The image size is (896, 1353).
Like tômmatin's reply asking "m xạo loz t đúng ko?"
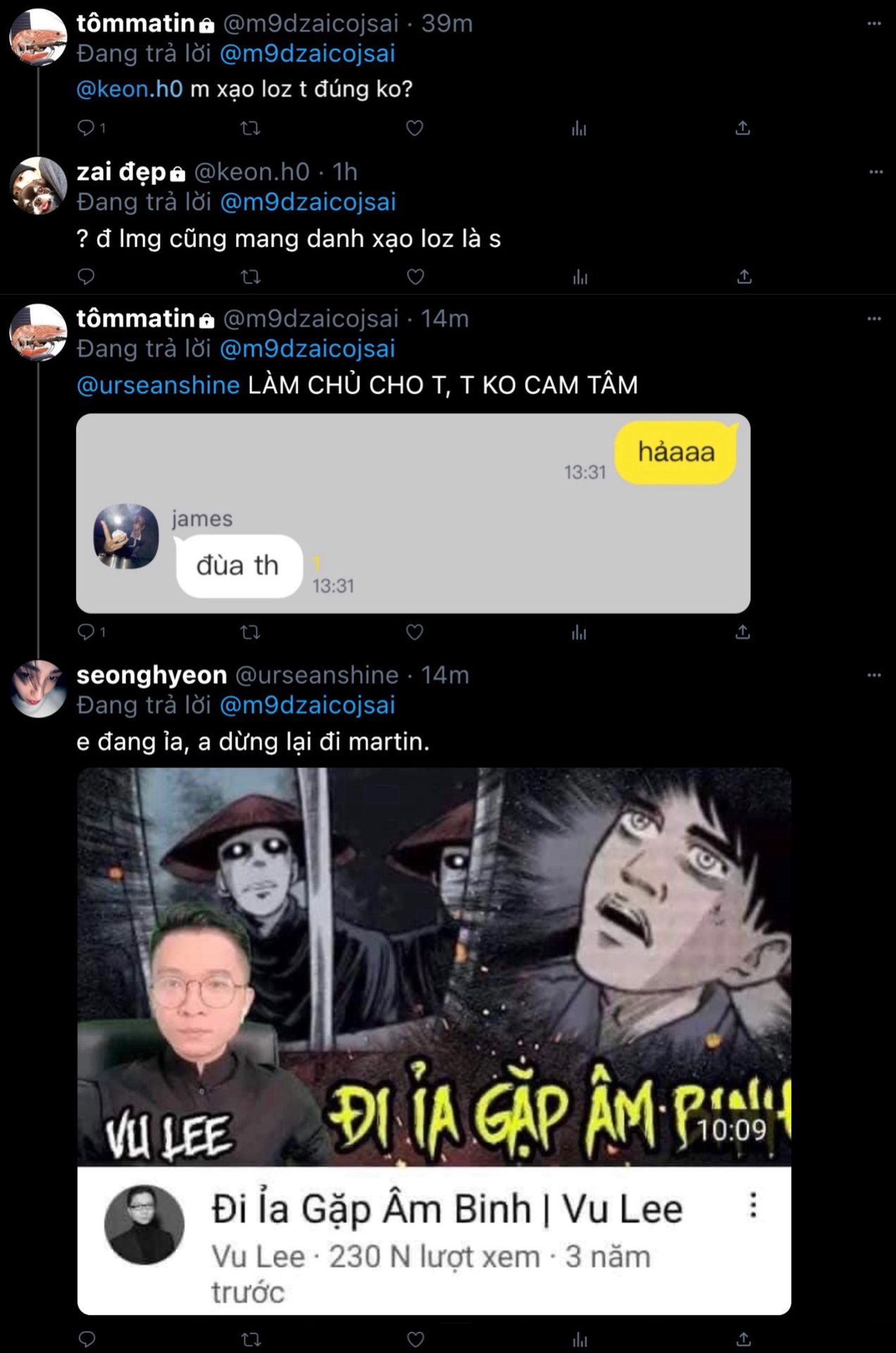point(415,128)
